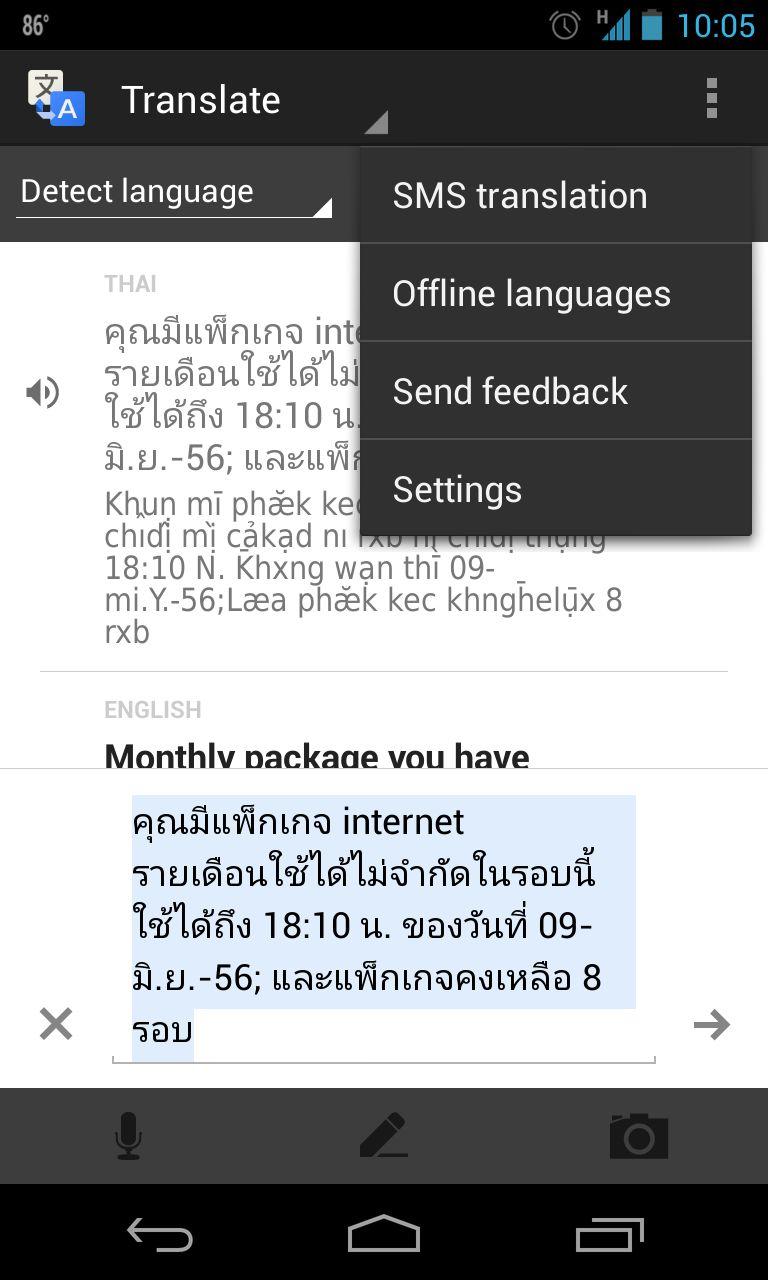This screenshot has width=768, height=1280.
Task: Play the Thai text aloud
Action: coord(43,393)
